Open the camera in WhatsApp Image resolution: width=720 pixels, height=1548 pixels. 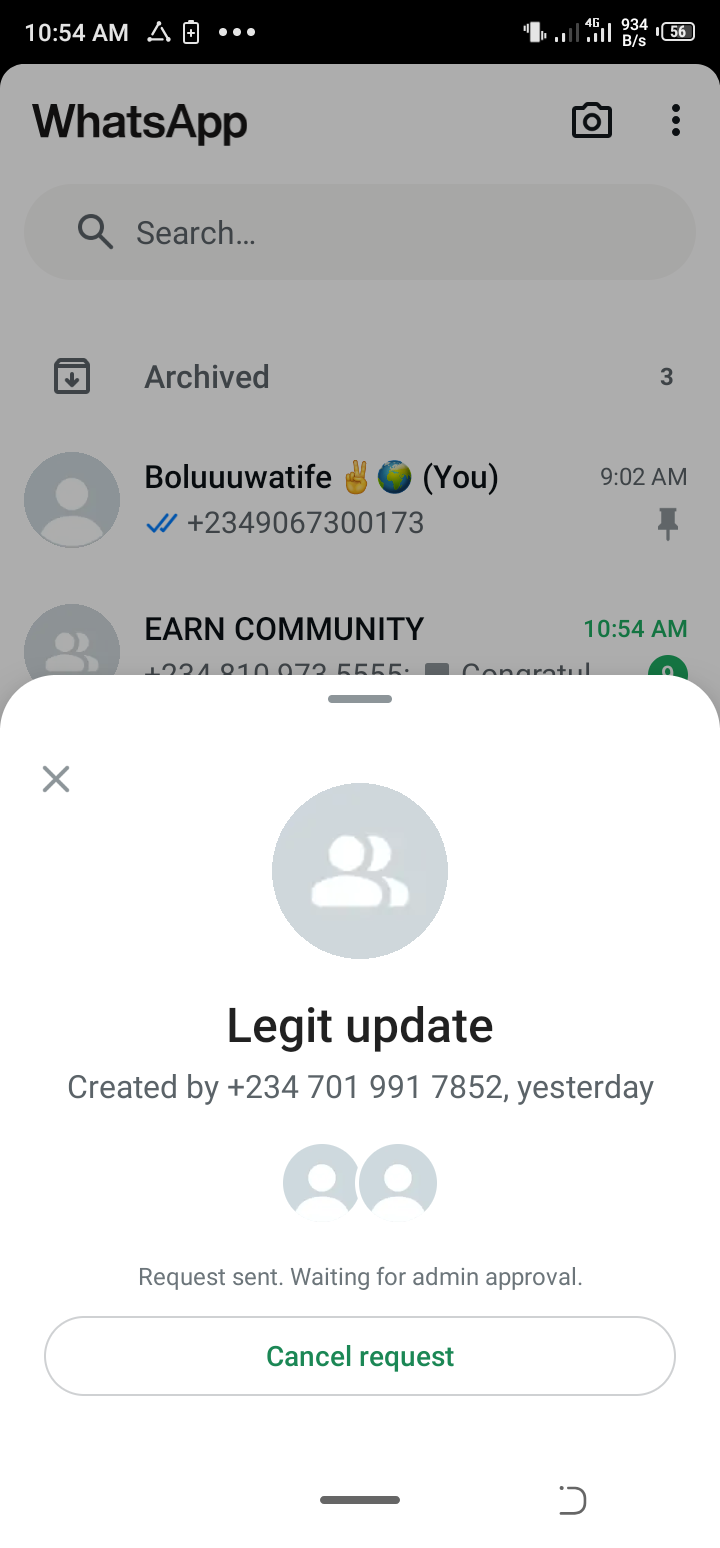click(x=591, y=121)
